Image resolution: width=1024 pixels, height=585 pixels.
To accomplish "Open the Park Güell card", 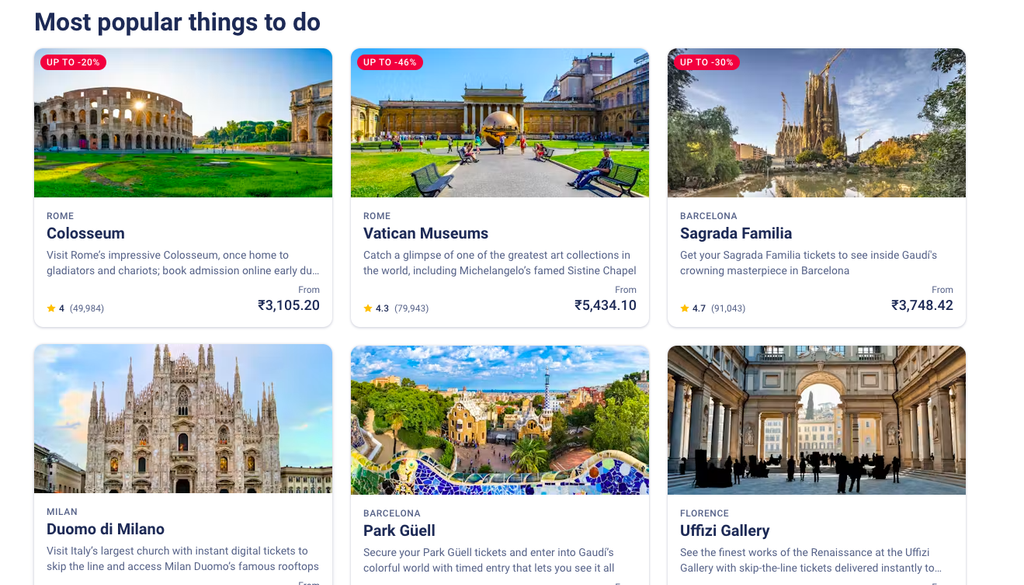I will [500, 465].
